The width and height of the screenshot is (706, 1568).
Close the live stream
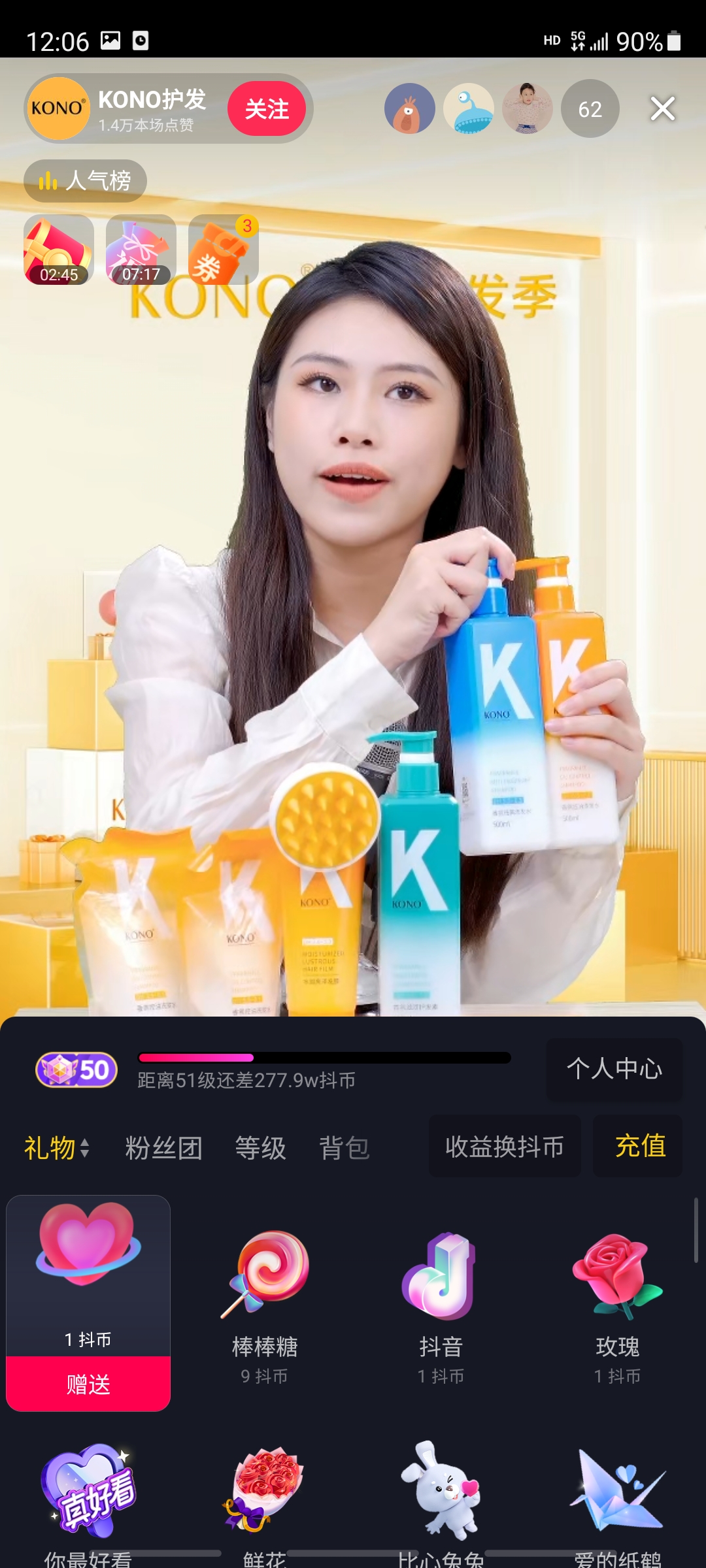click(662, 108)
